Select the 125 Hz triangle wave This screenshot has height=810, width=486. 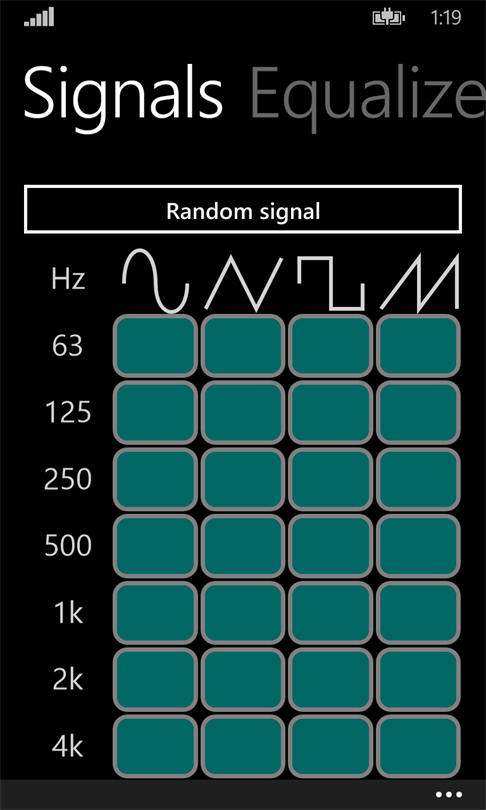(x=243, y=413)
